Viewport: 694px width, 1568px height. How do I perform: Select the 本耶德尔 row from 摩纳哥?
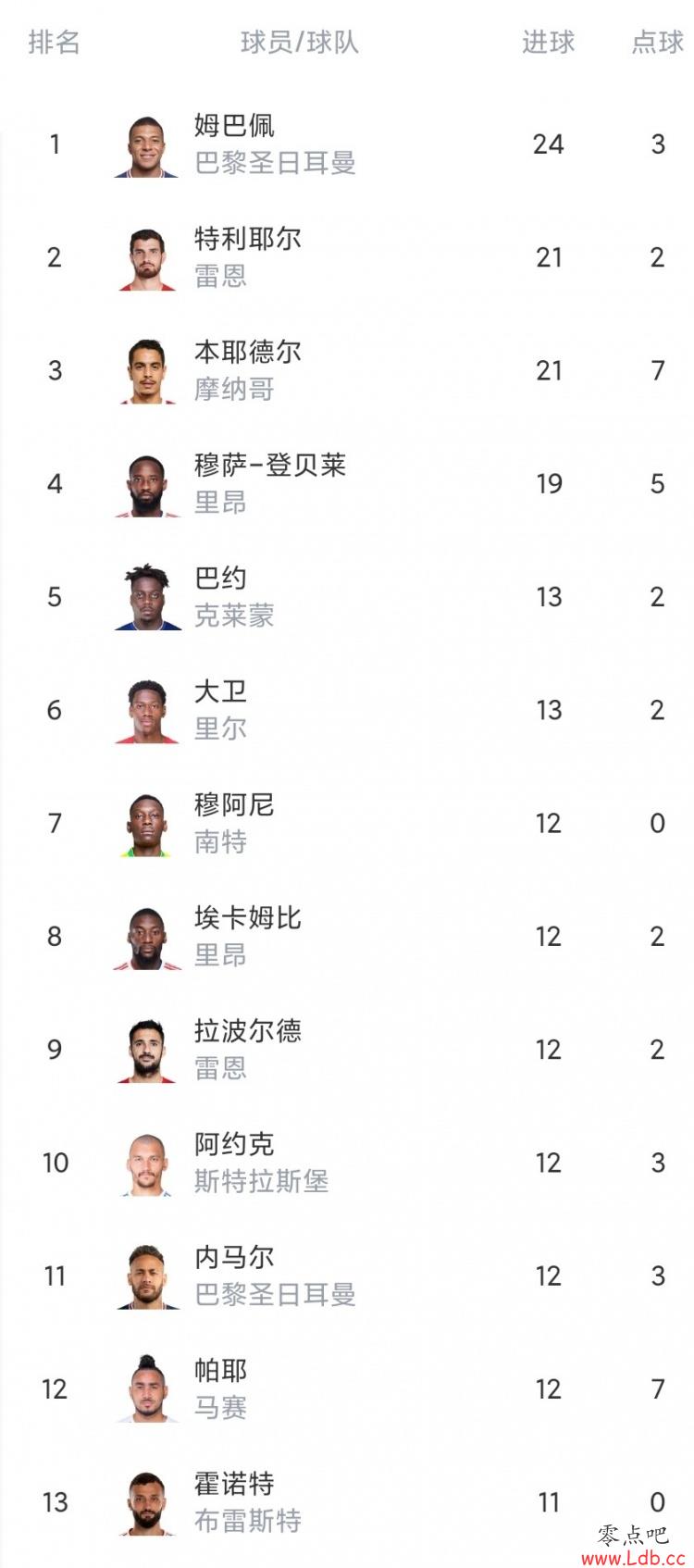point(347,370)
